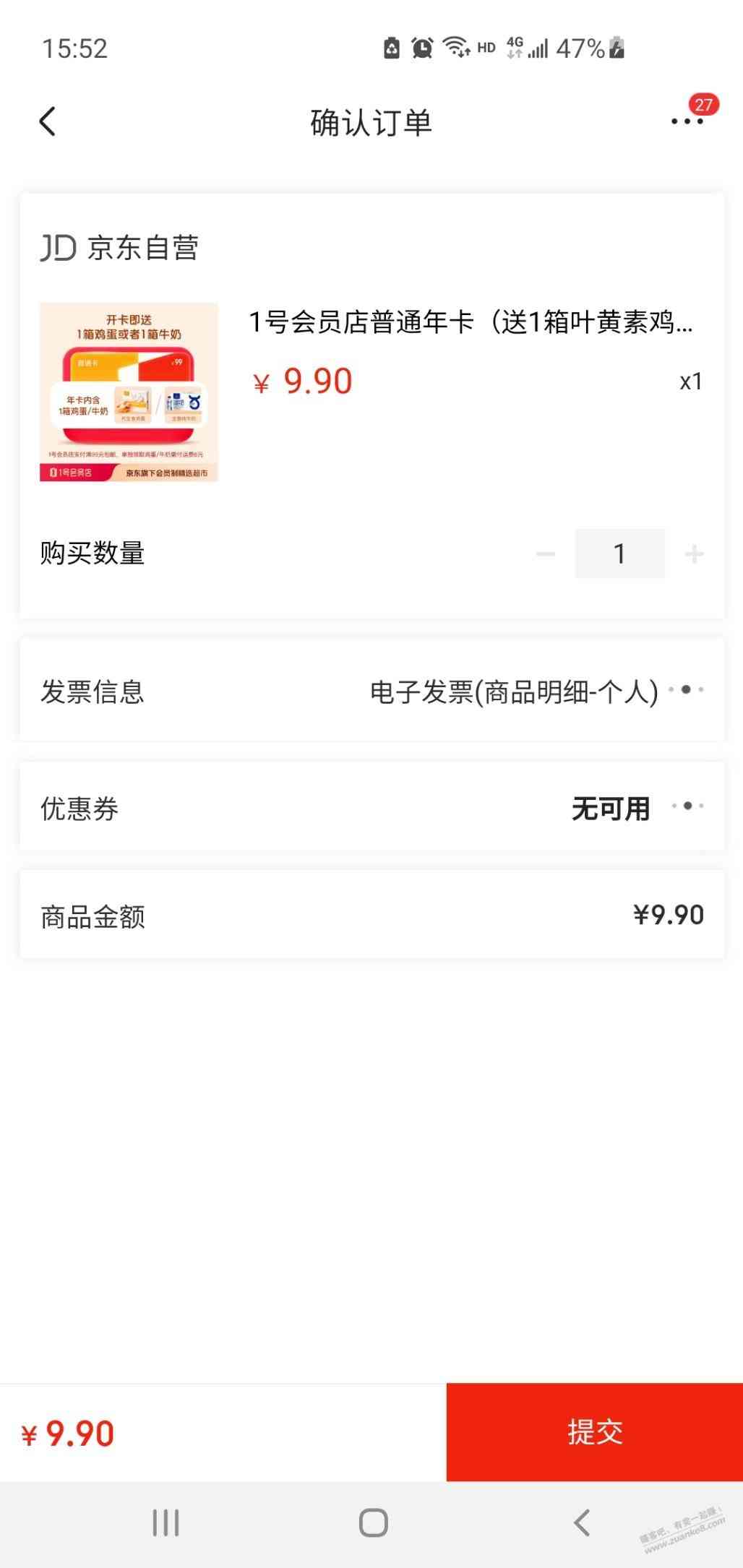The image size is (743, 1568).
Task: Open the system recent apps view
Action: (x=166, y=1523)
